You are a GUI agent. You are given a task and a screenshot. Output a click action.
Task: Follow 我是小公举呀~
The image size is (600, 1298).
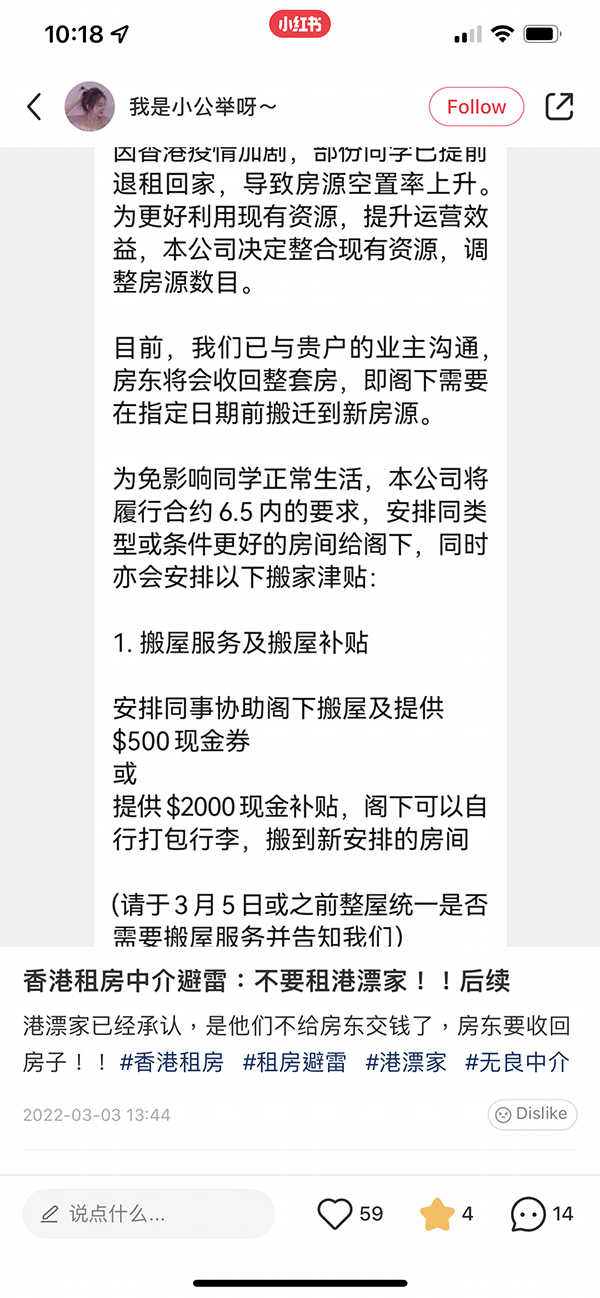[x=476, y=107]
